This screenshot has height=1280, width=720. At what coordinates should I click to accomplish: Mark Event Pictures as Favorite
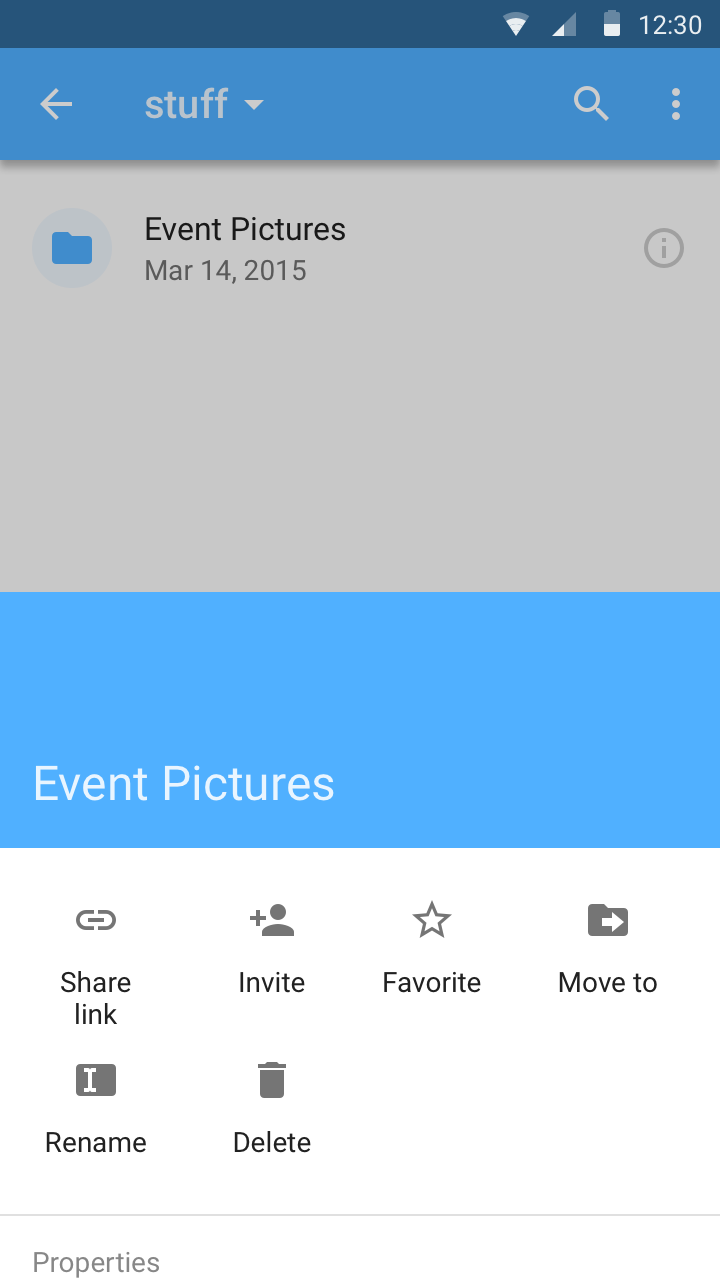432,950
